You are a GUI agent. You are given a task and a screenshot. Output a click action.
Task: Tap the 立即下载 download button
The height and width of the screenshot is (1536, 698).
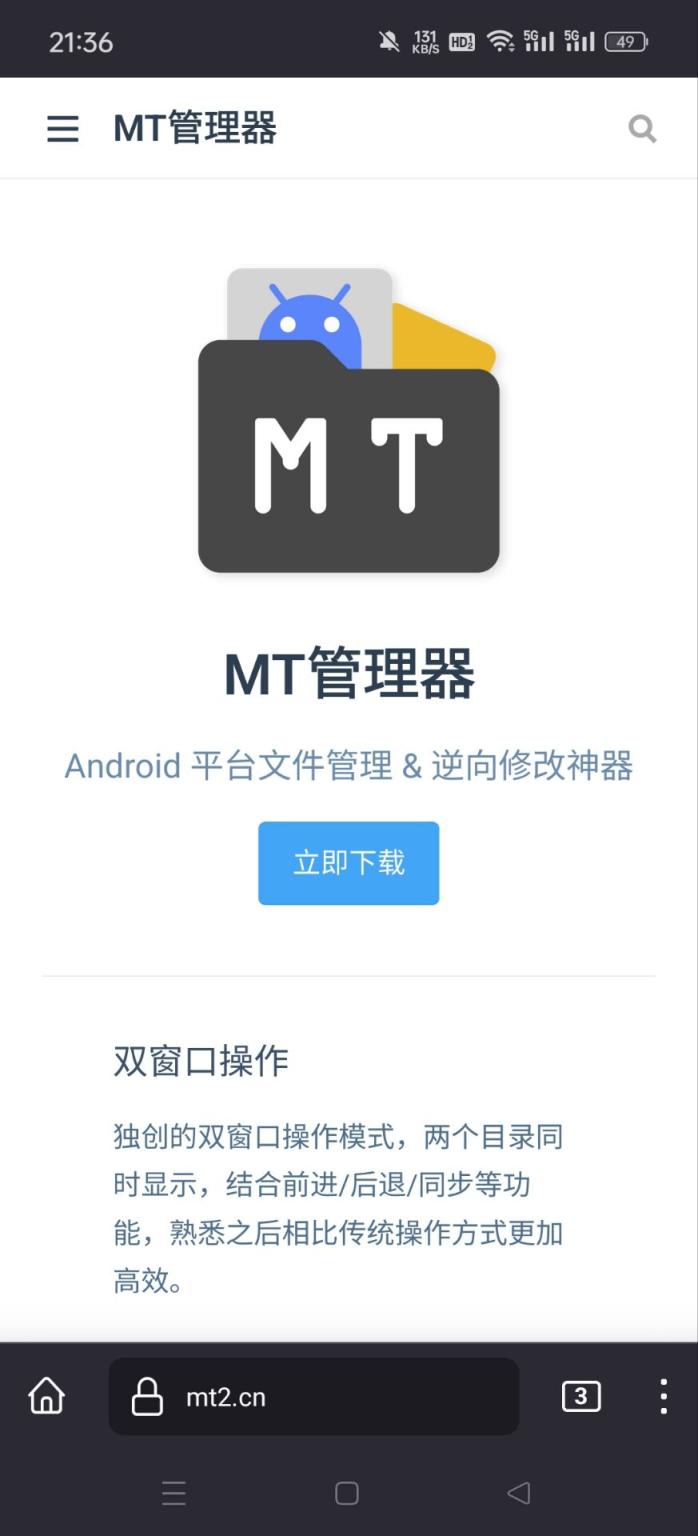348,863
